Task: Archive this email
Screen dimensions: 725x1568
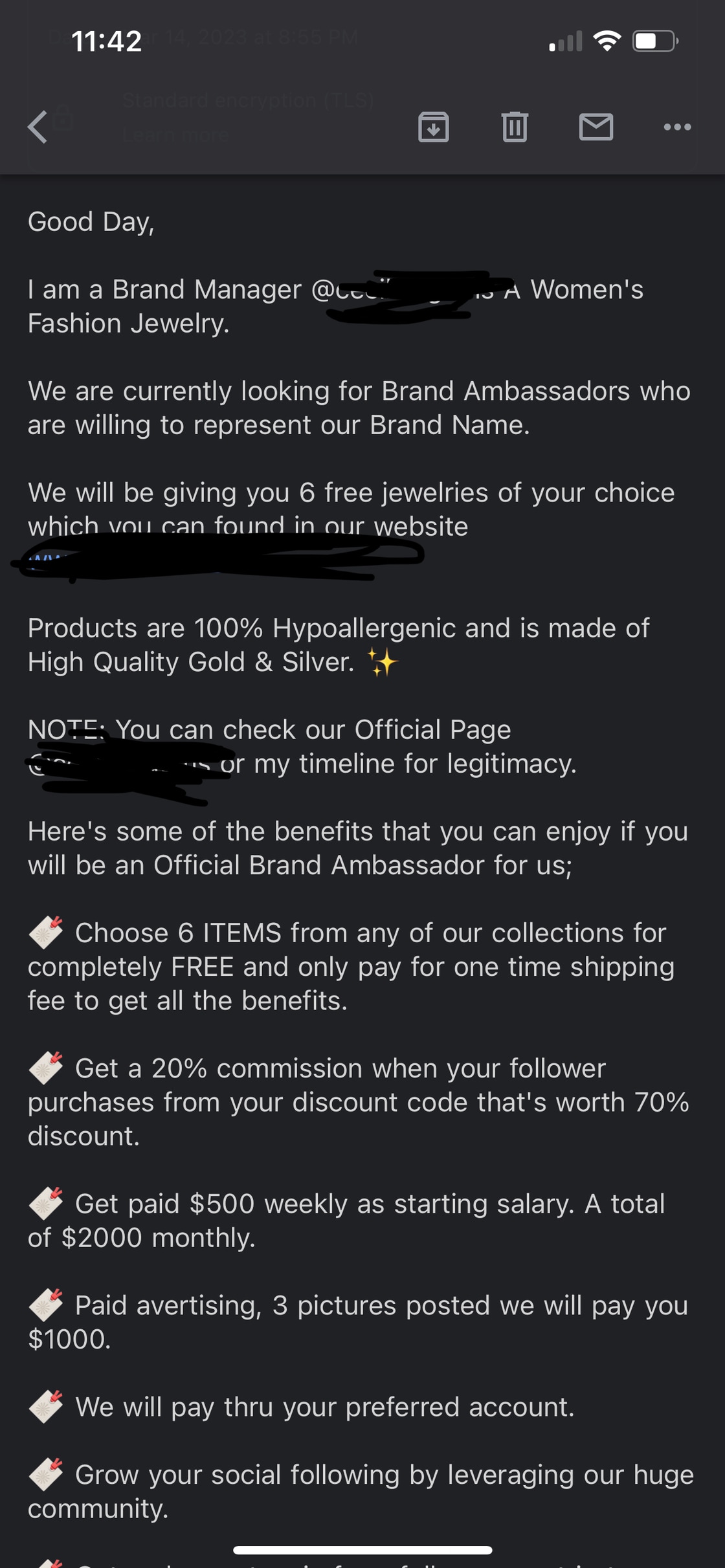Action: tap(433, 126)
